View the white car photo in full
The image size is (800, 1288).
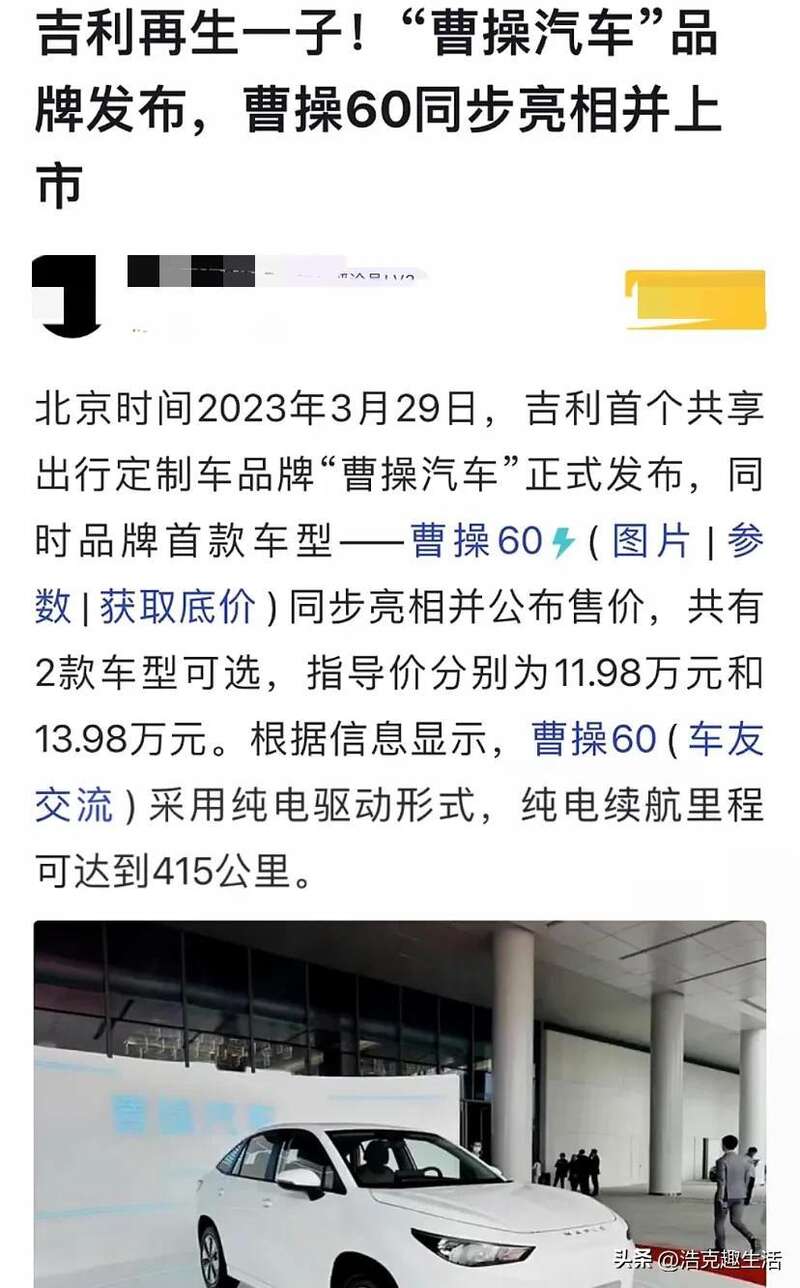400,1100
